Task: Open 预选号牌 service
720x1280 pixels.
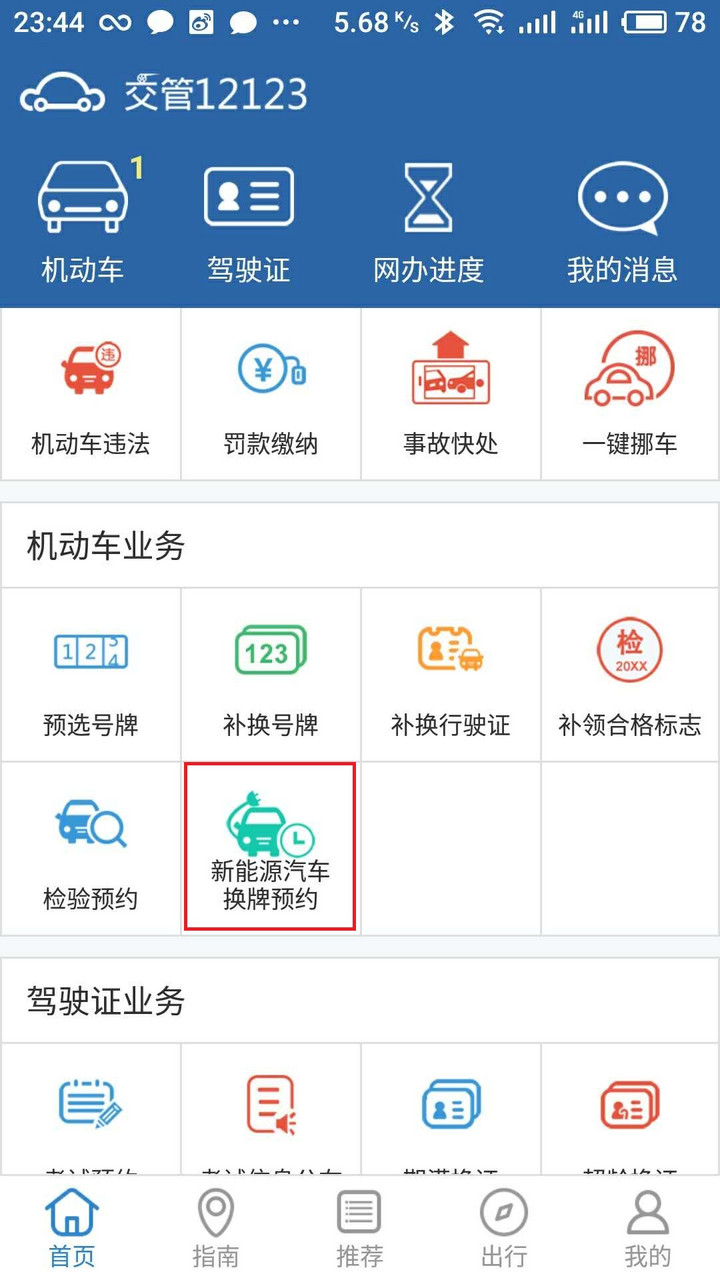Action: click(x=91, y=675)
